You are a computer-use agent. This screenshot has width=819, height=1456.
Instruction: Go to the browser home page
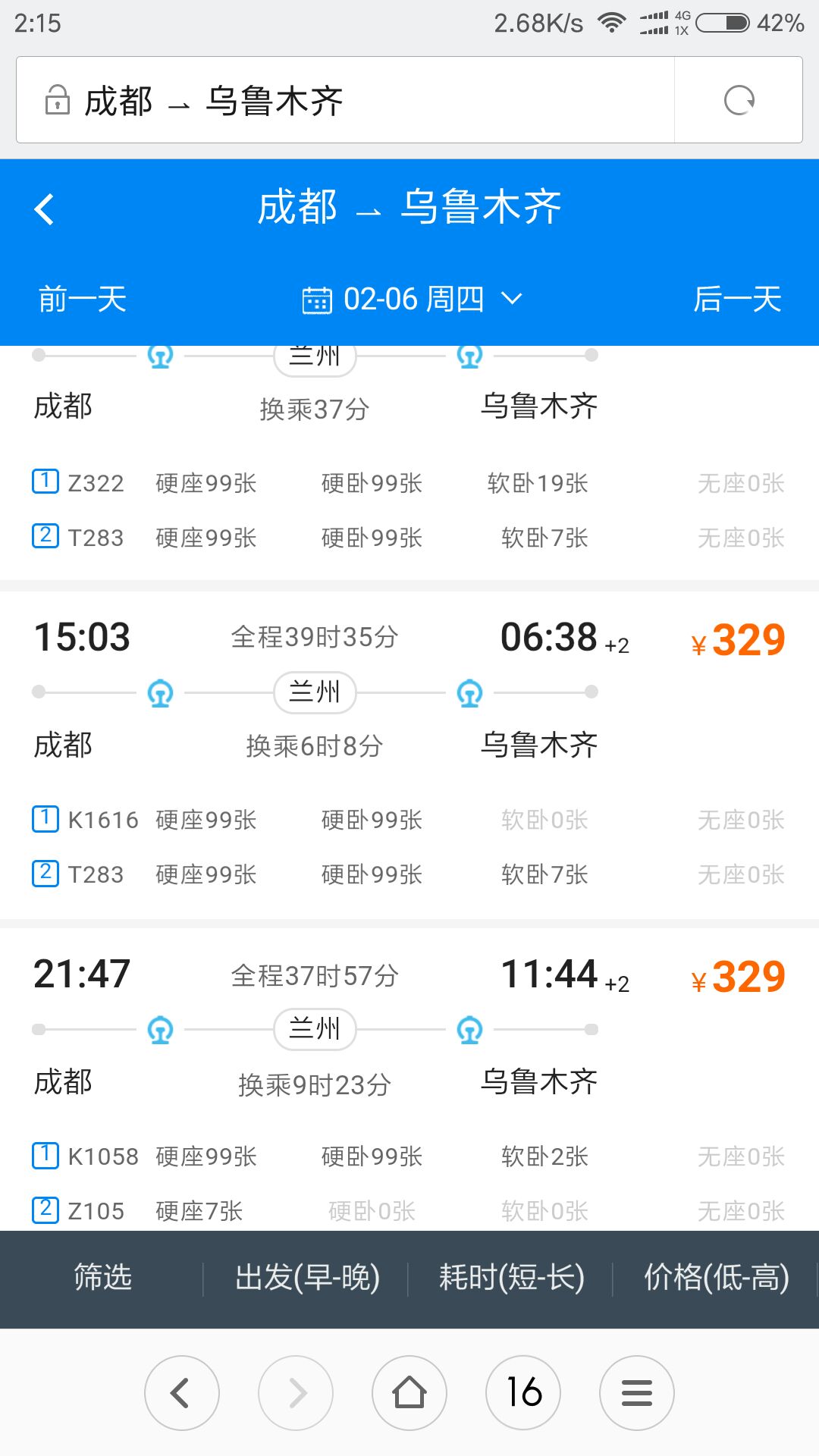[x=409, y=1393]
